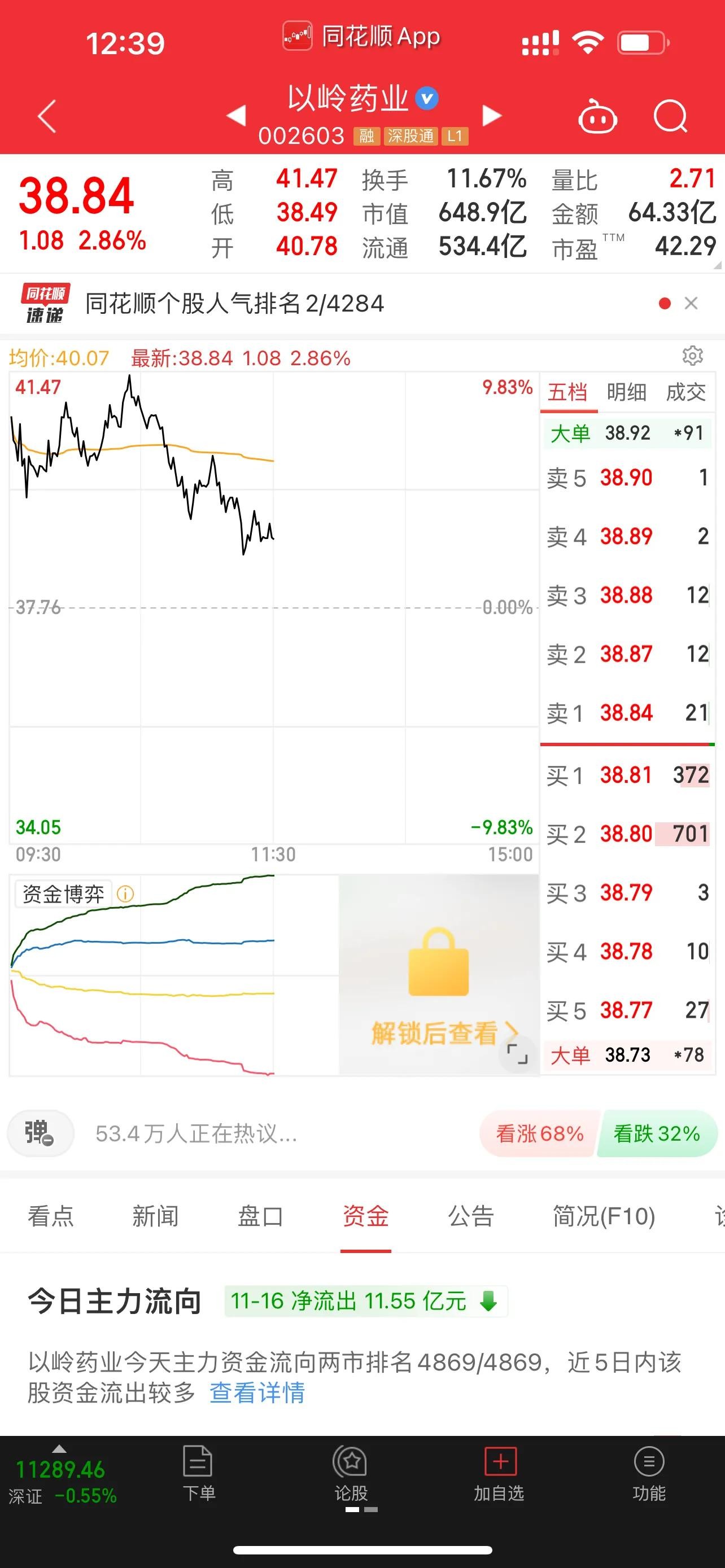
Task: Open the 新闻 tab
Action: tap(155, 1216)
